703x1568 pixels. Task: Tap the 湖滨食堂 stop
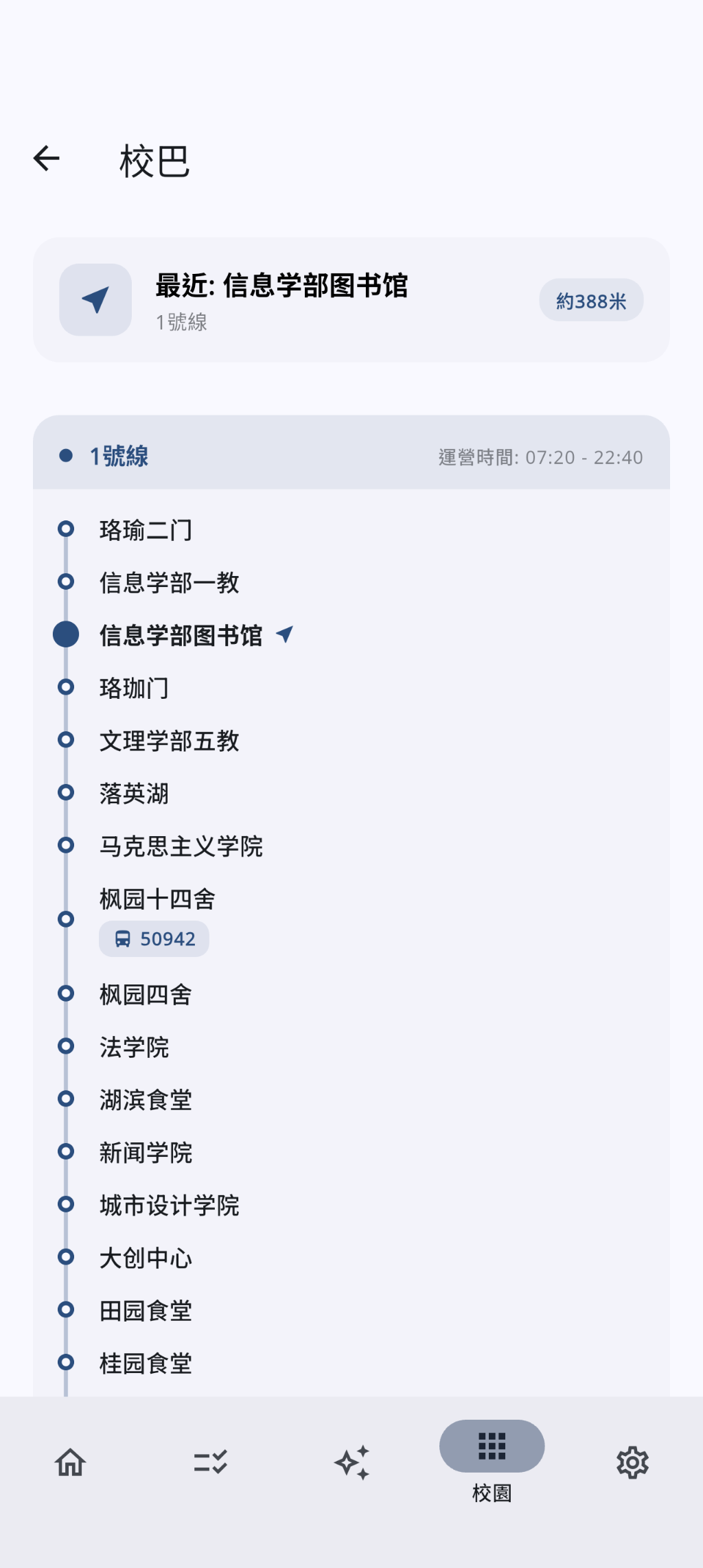(x=351, y=1100)
